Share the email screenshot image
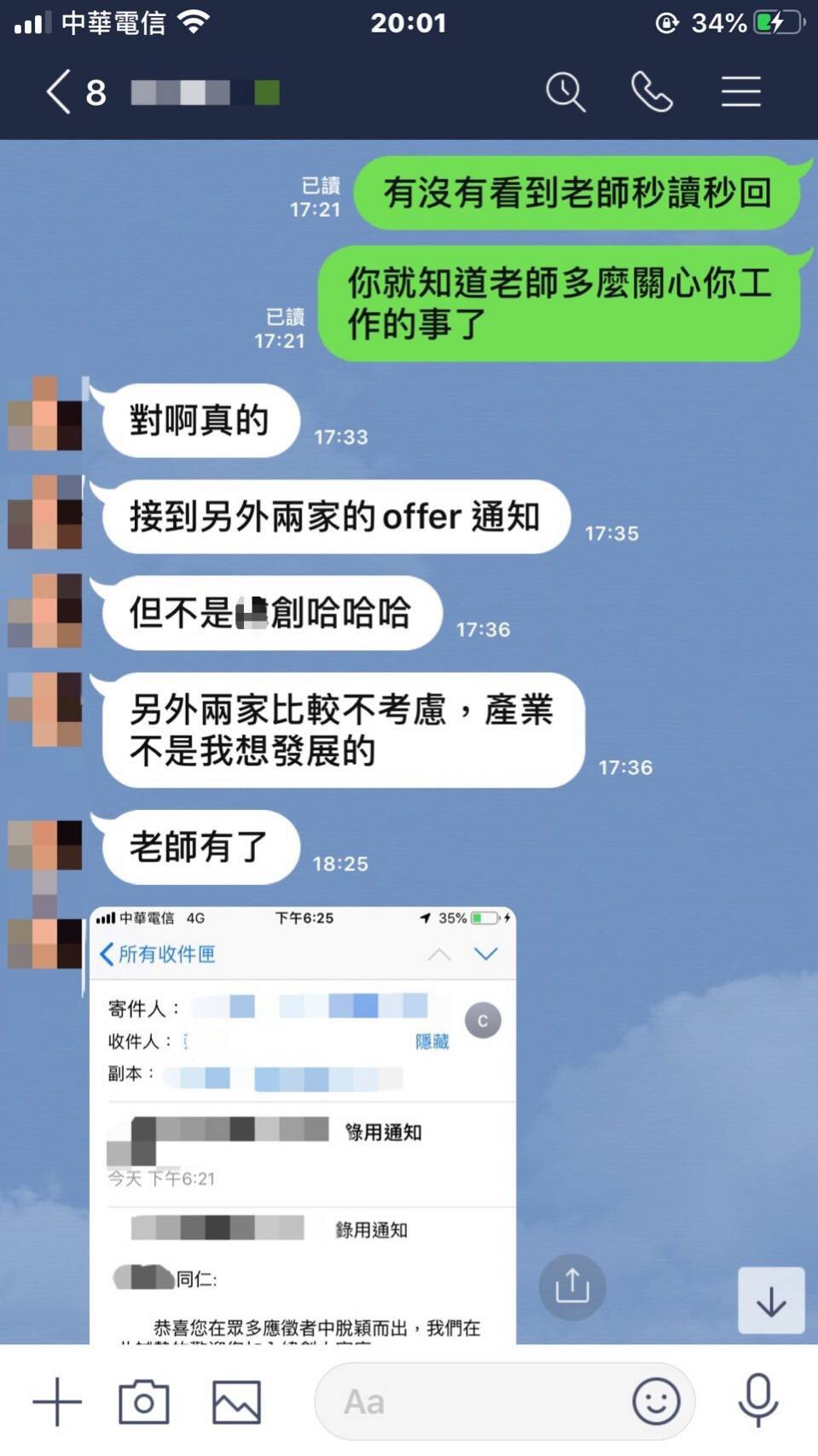 (x=572, y=1286)
